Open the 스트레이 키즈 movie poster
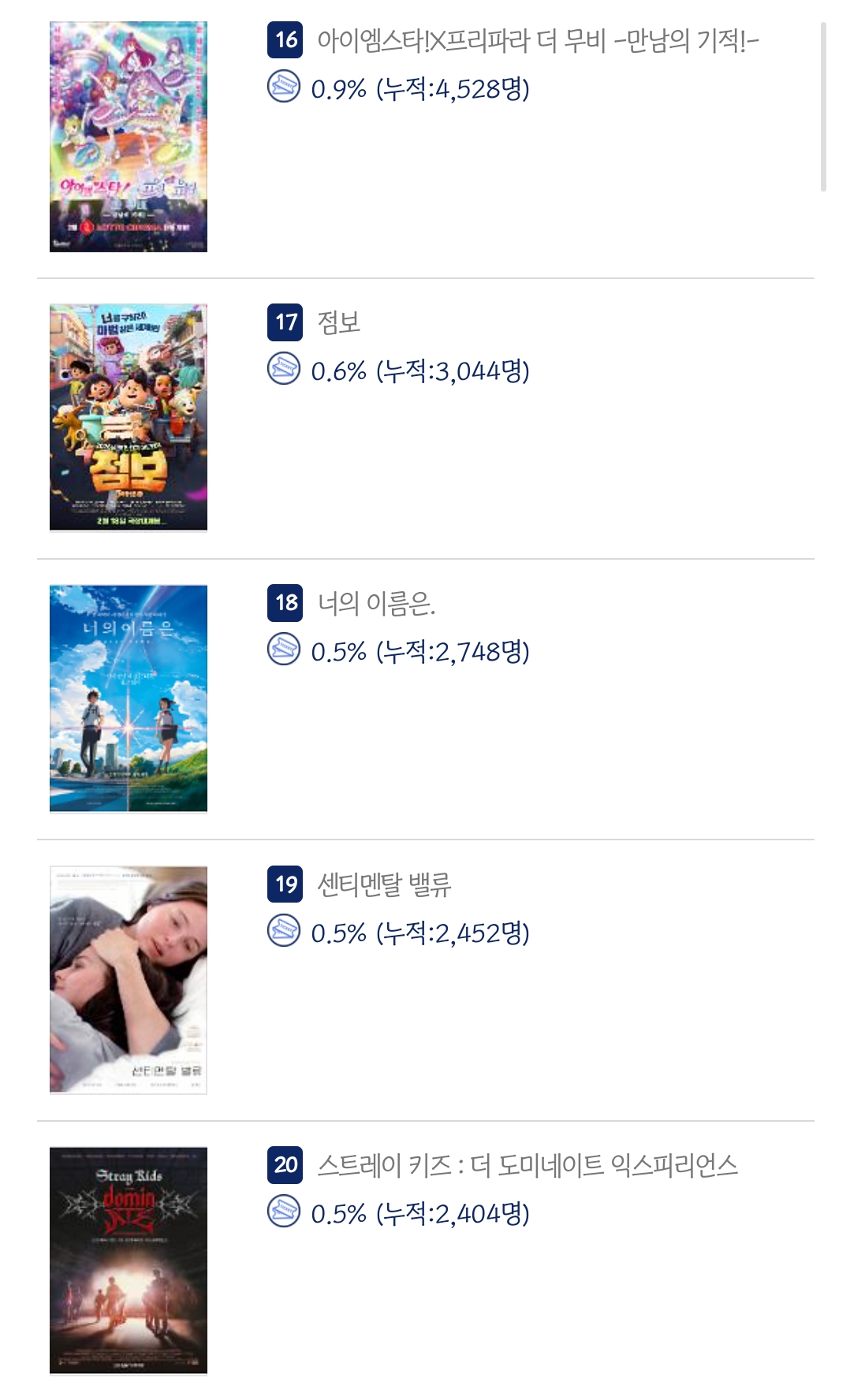 pos(128,1260)
